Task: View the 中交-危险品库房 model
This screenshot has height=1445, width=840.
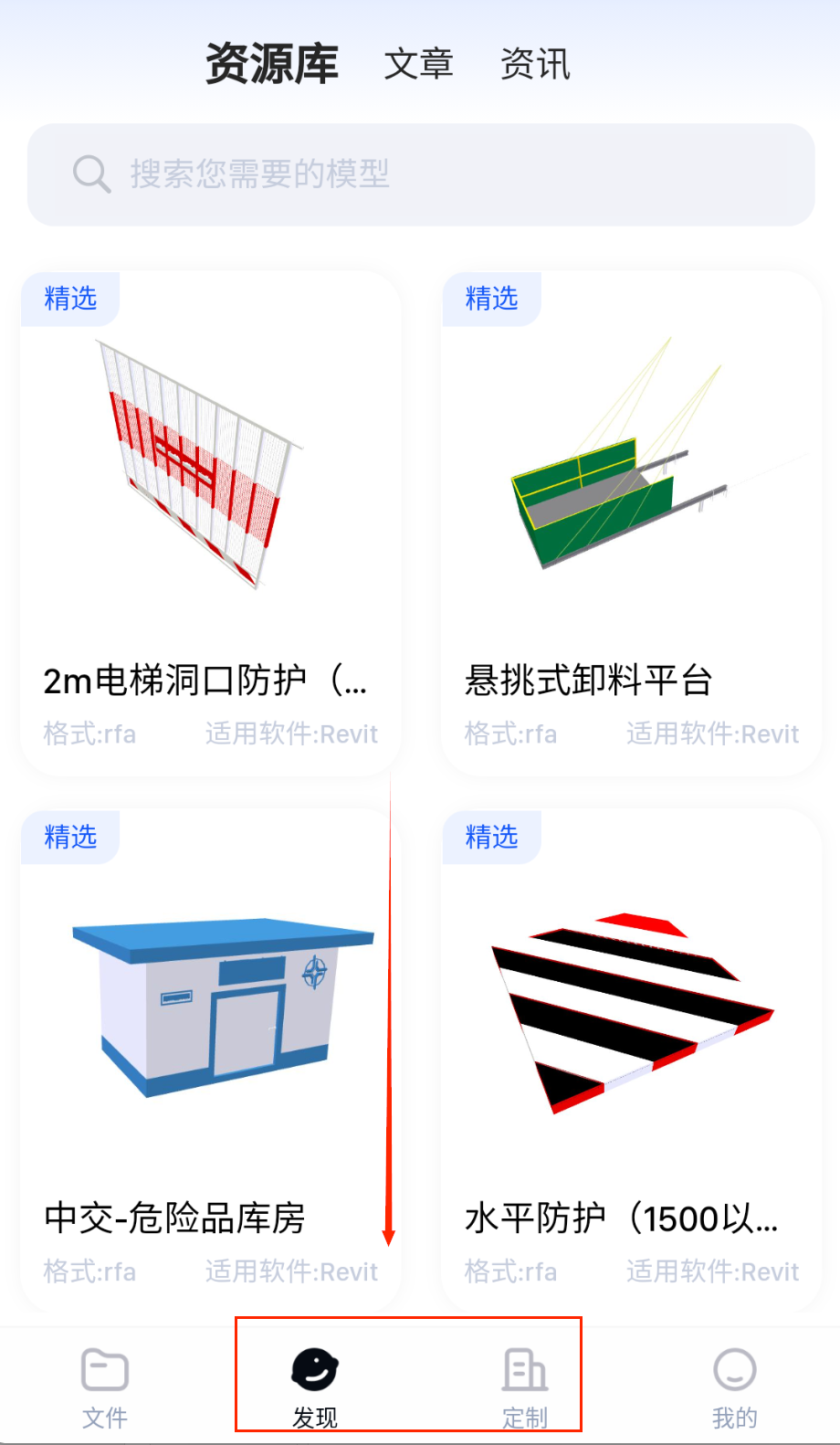Action: [x=211, y=1060]
